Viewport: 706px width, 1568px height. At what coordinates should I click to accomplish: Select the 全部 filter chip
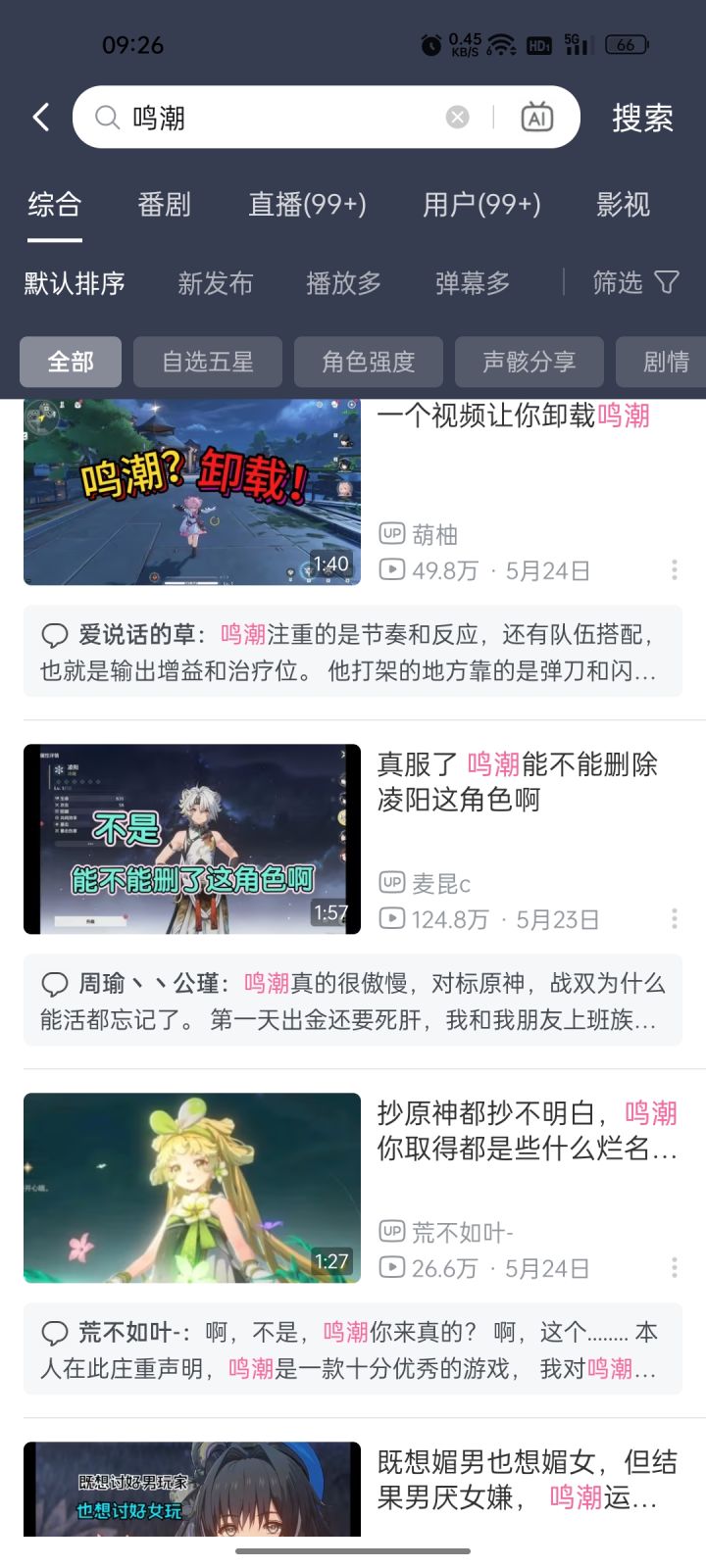tap(70, 362)
